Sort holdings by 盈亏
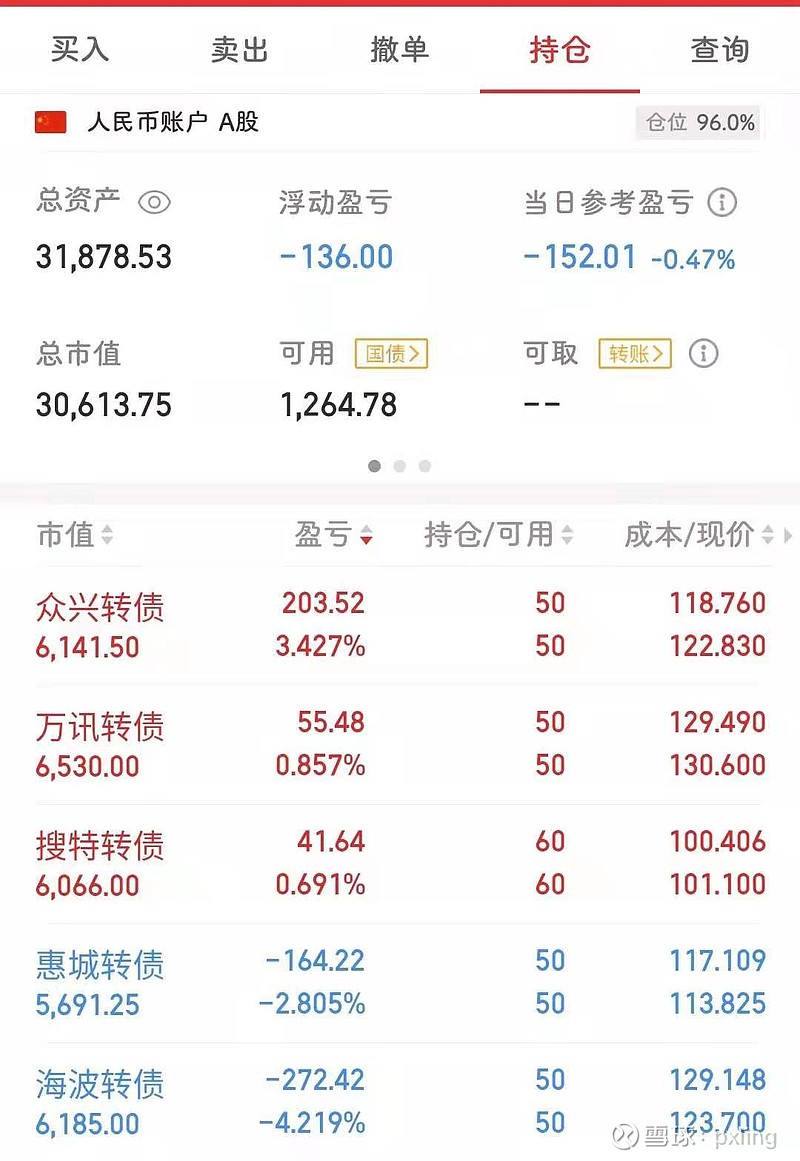This screenshot has width=800, height=1161. 333,534
